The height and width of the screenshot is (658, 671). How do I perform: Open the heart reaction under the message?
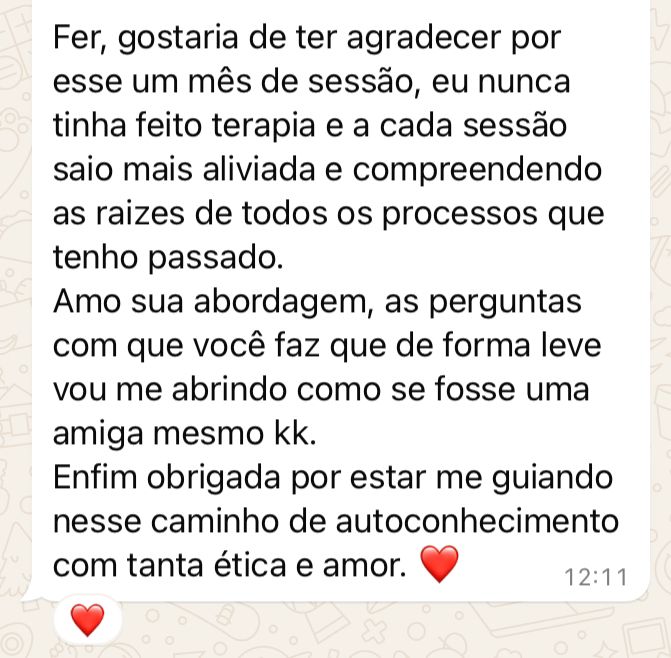pyautogui.click(x=88, y=620)
